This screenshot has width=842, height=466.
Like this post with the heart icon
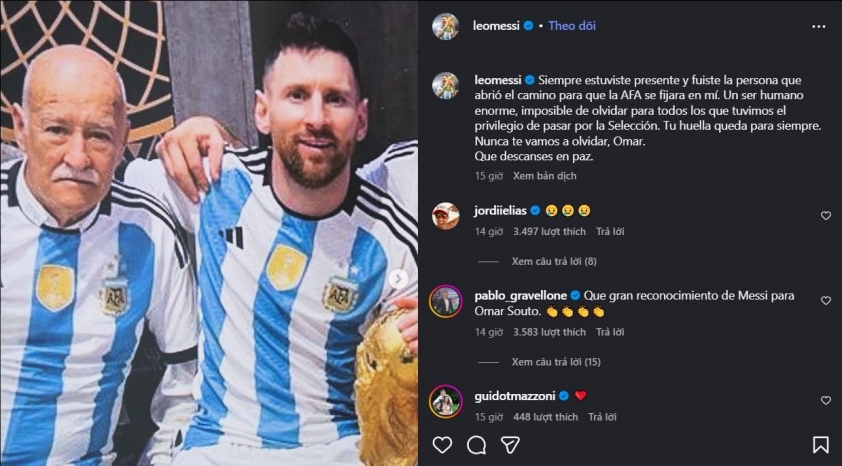442,444
